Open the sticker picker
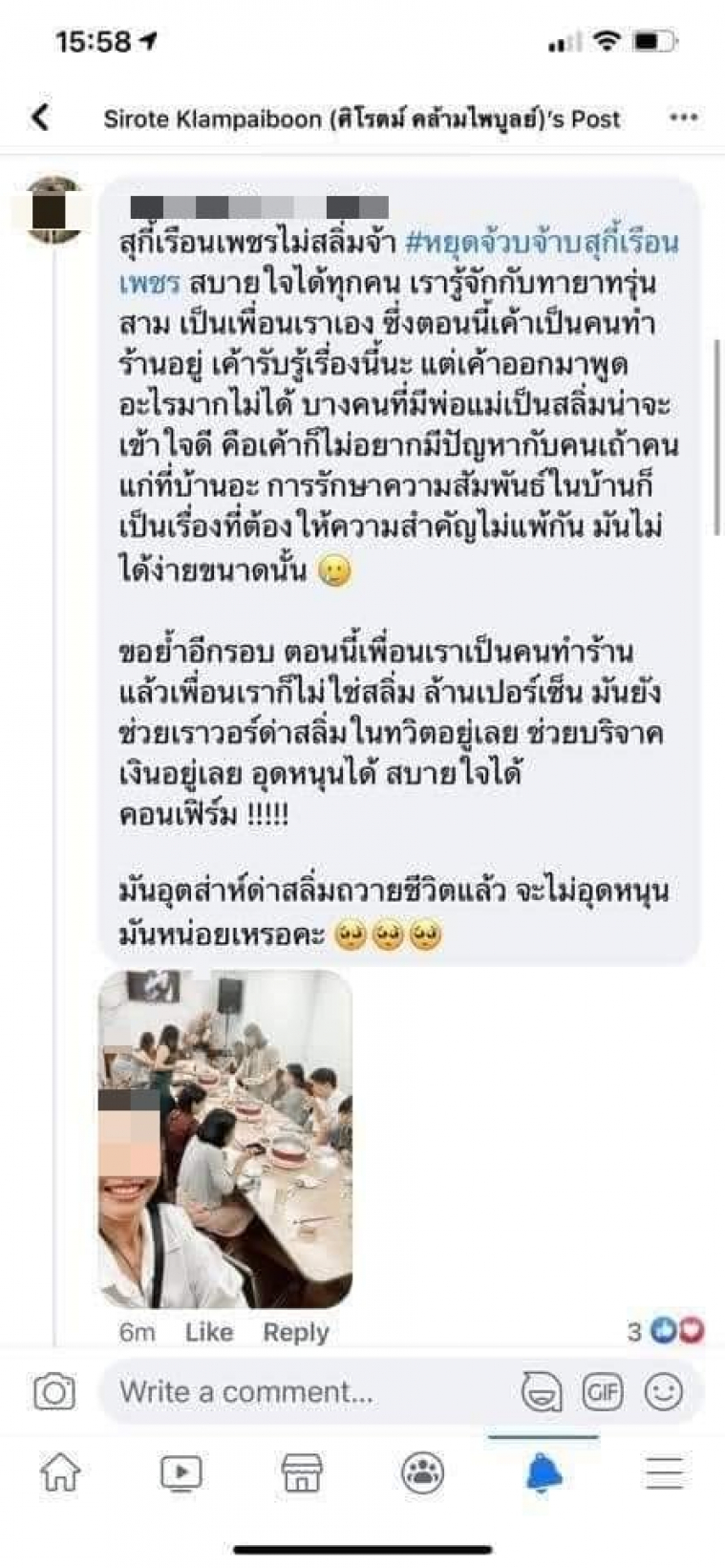The height and width of the screenshot is (1568, 725). coord(542,1392)
